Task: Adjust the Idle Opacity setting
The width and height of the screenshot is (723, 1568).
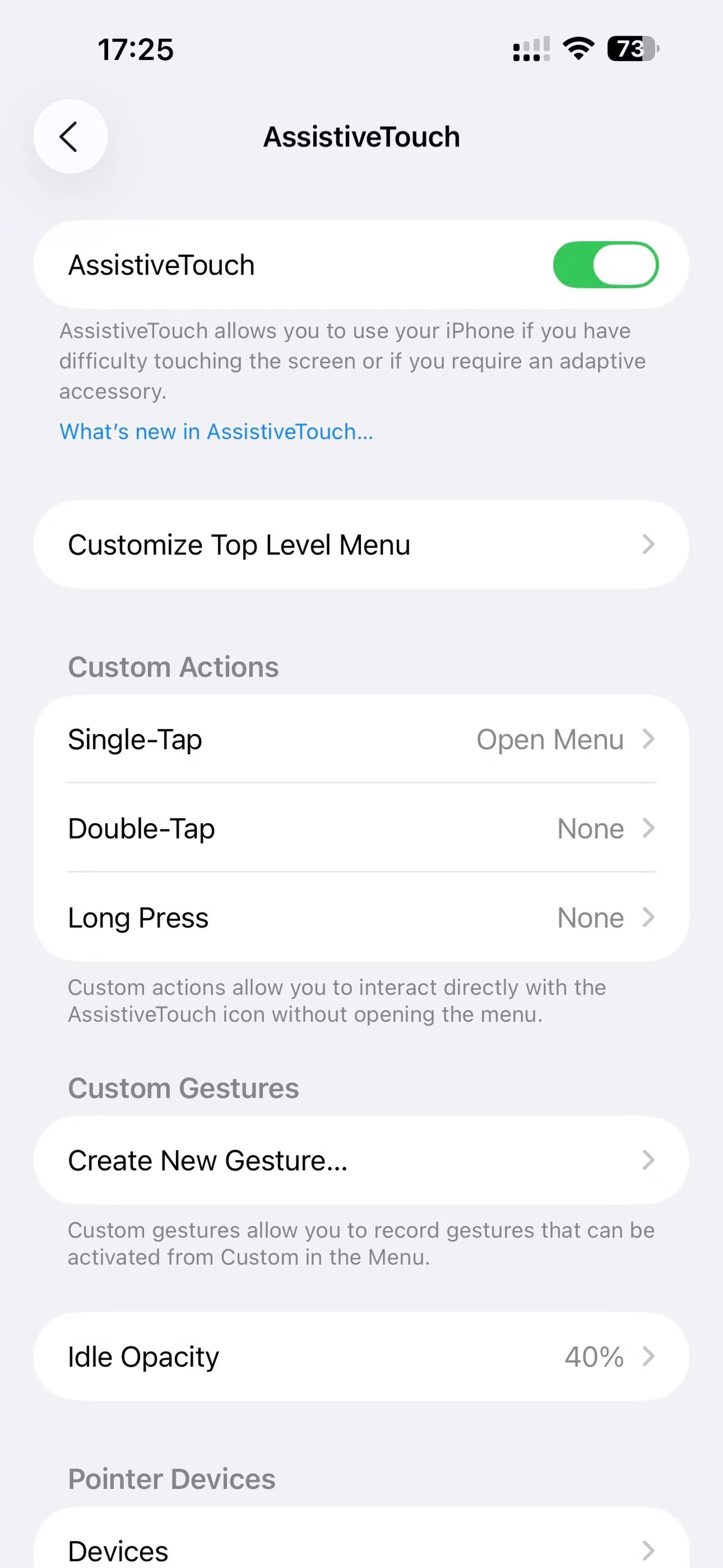Action: click(x=361, y=1356)
